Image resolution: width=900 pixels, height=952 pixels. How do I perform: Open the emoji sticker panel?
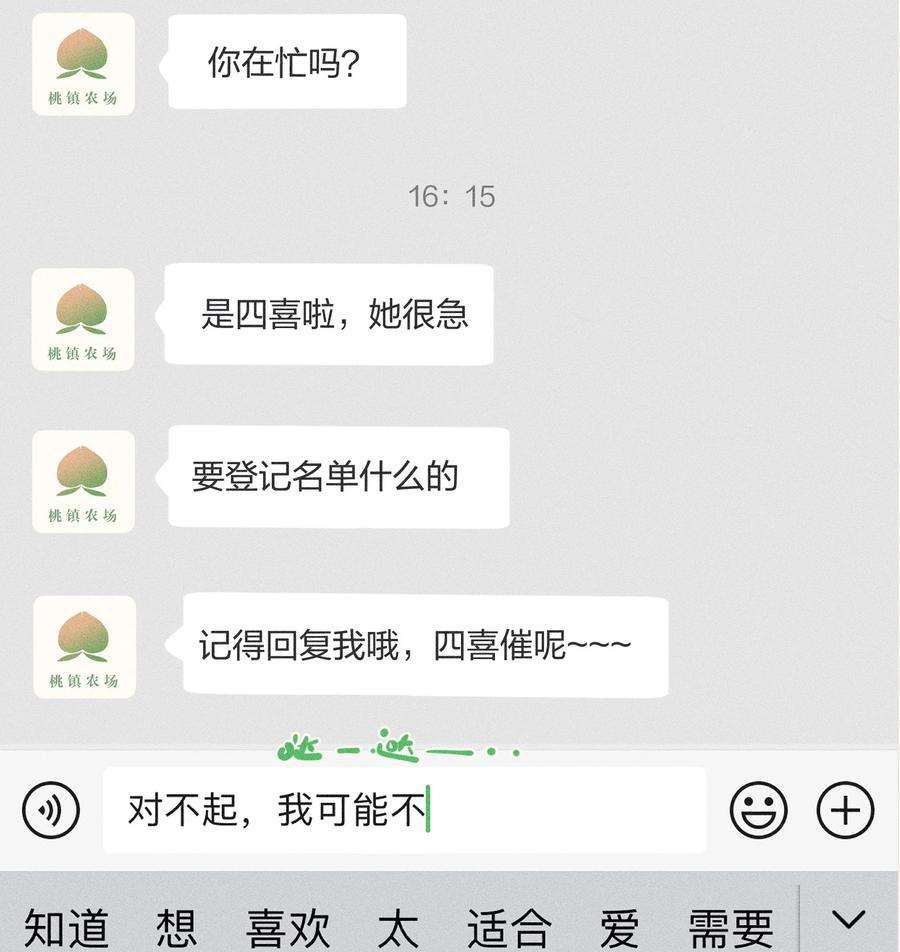click(x=758, y=810)
